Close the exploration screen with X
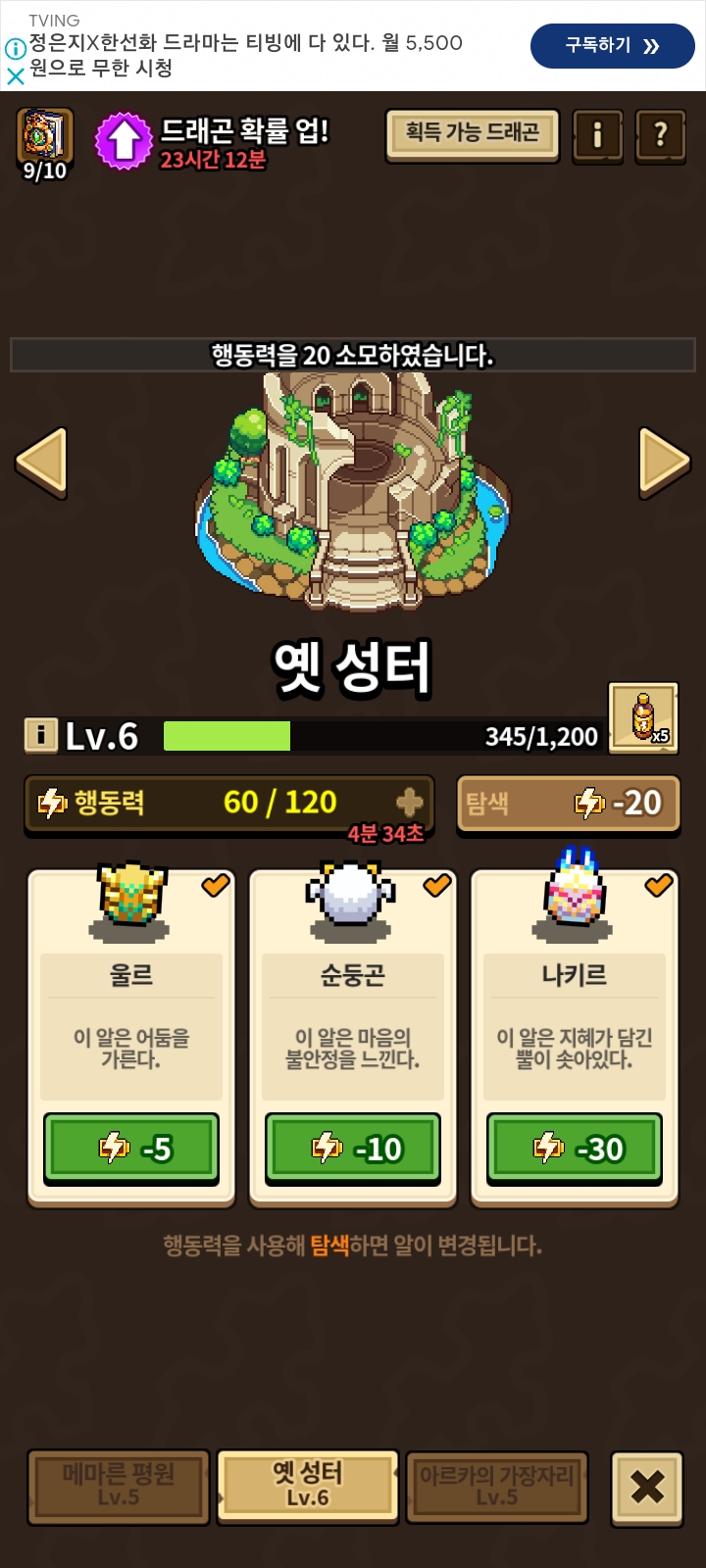706x1568 pixels. pyautogui.click(x=646, y=1488)
